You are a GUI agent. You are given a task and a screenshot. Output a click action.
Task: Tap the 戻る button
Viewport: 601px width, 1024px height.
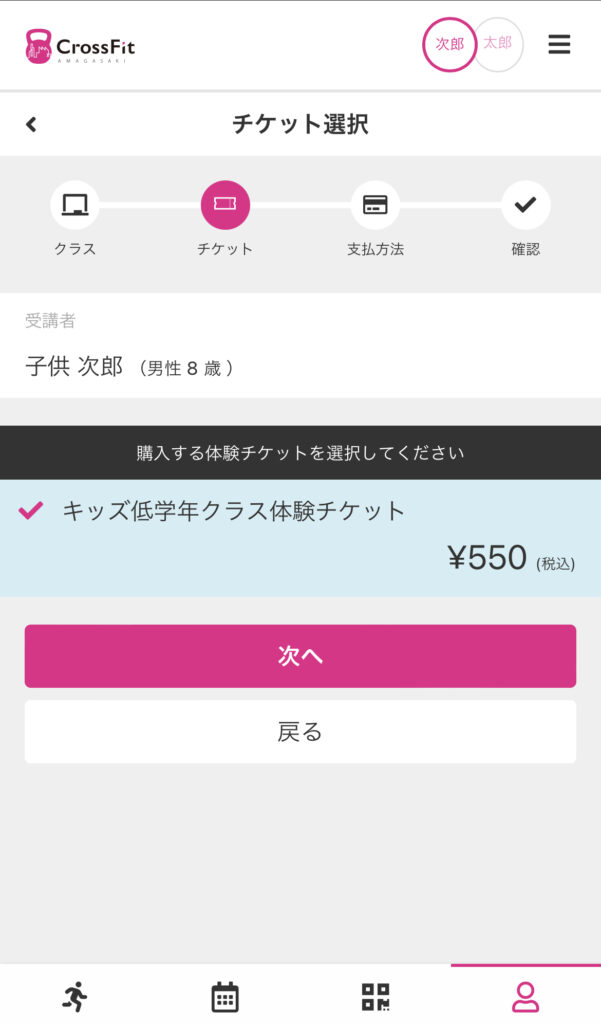click(x=300, y=731)
